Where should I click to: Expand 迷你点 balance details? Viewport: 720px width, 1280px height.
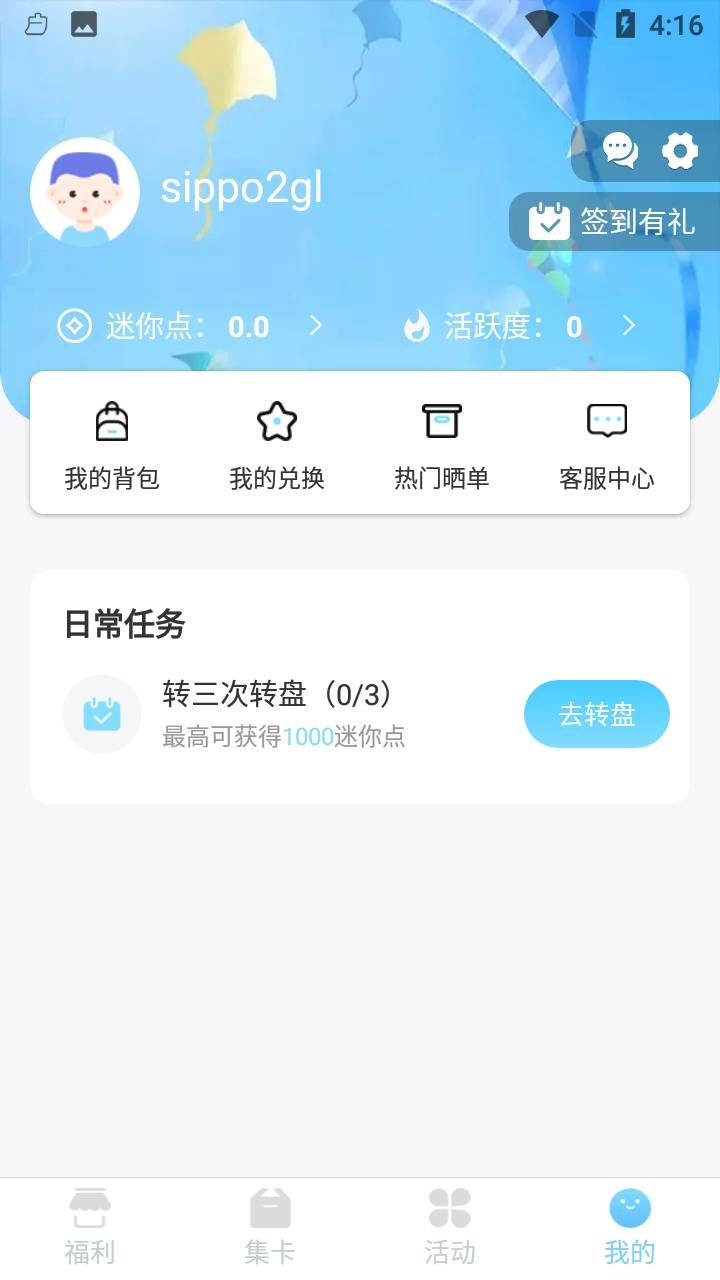(316, 326)
